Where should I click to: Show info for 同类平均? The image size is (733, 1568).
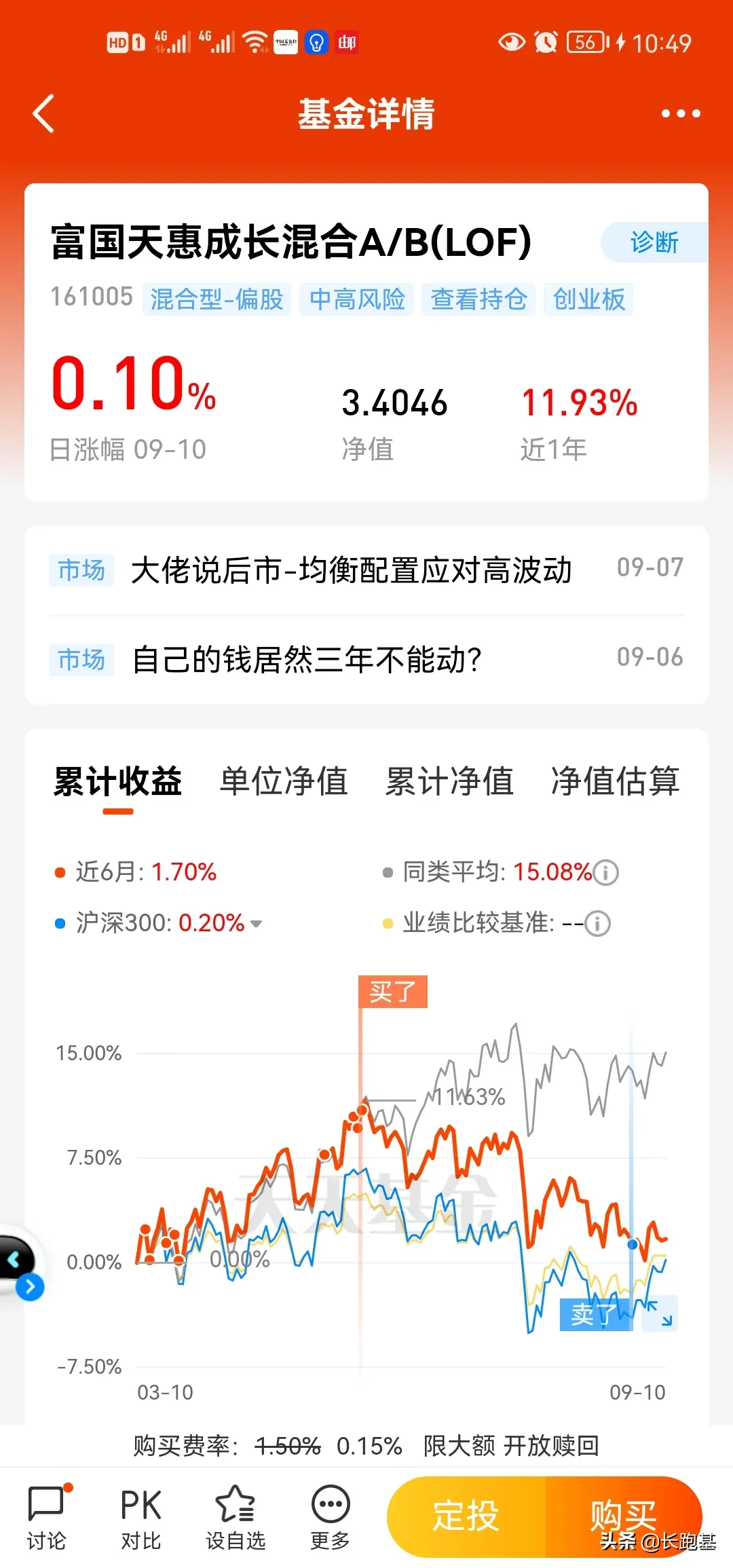point(606,872)
